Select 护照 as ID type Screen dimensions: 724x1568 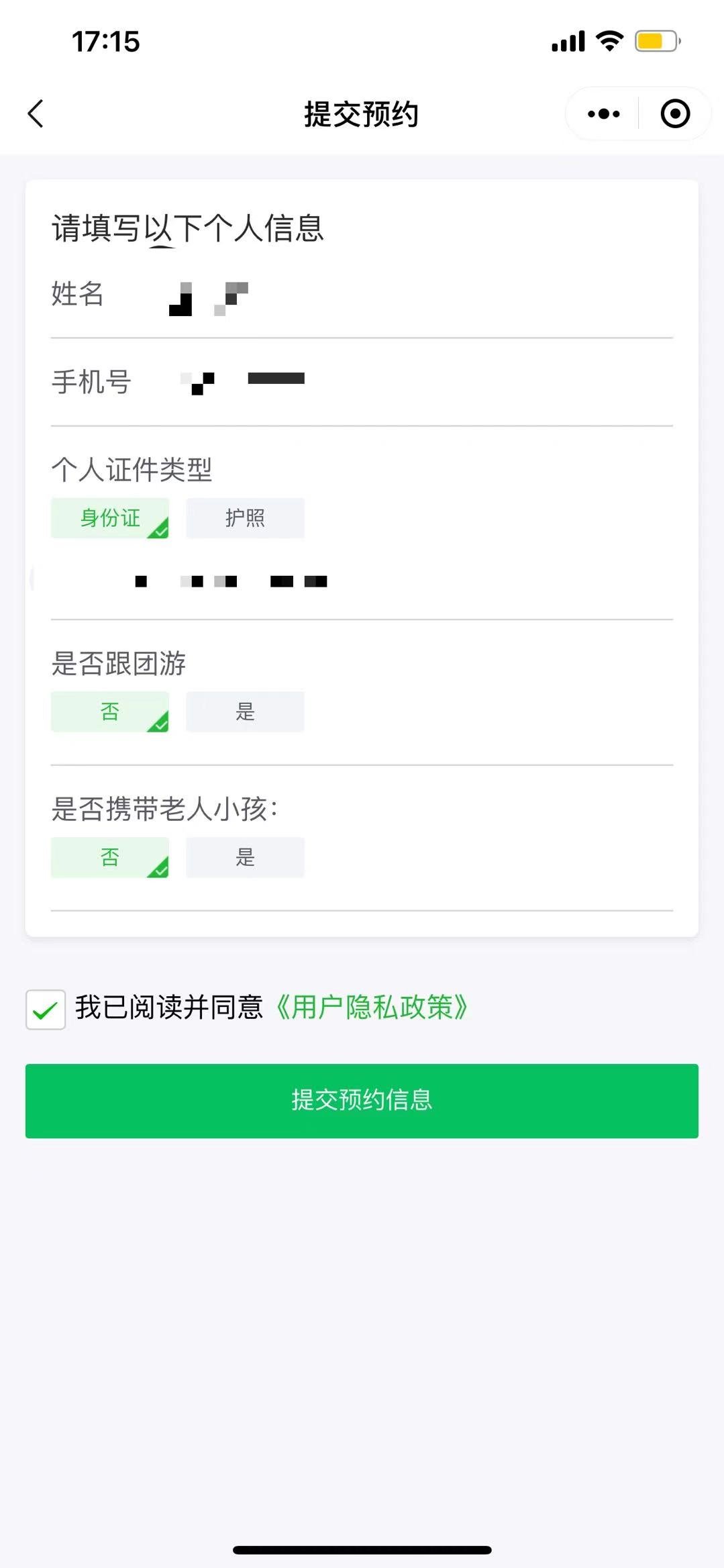pyautogui.click(x=245, y=518)
